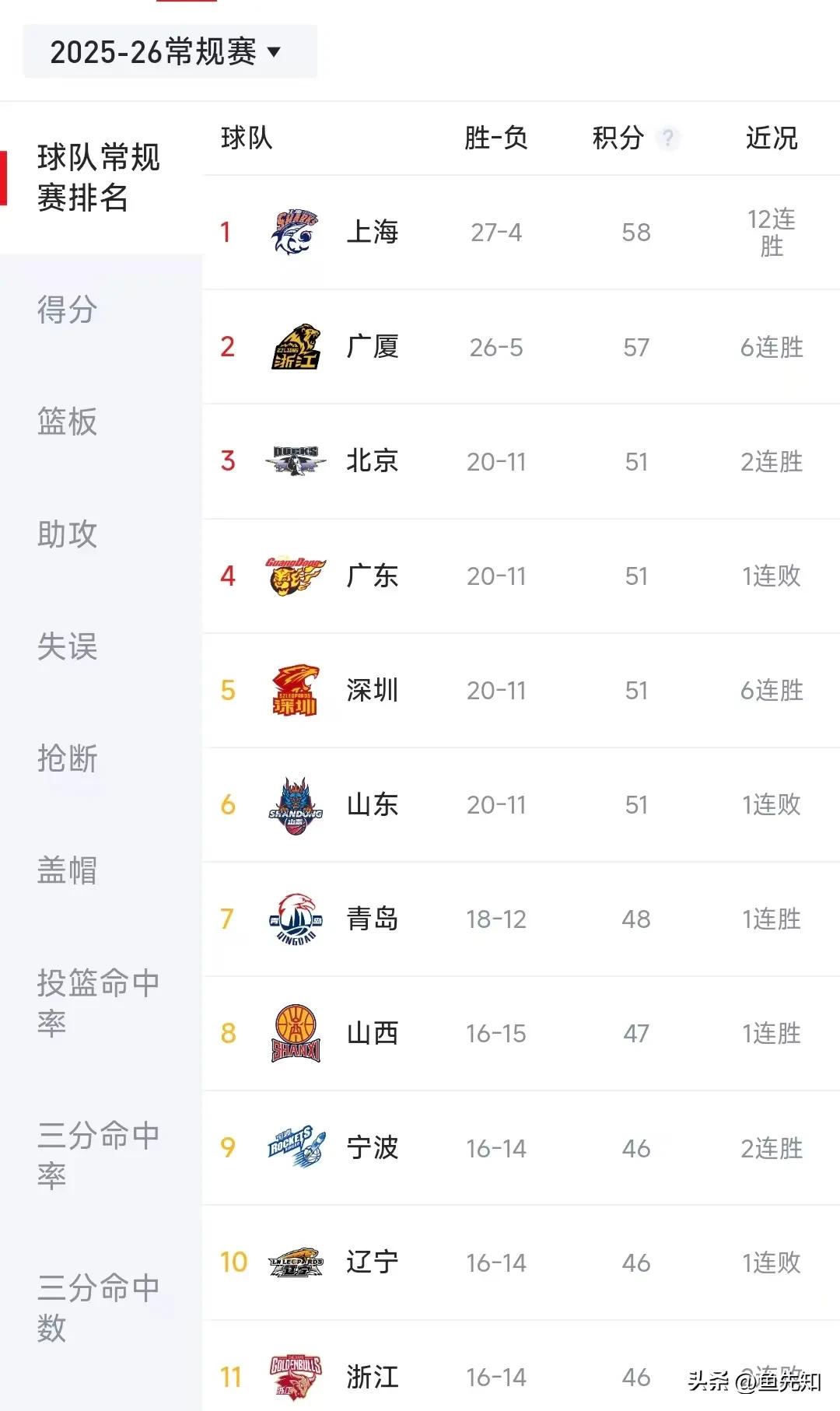Screen dimensions: 840x1411
Task: Click the Zhejiang Lions (广厦) team logo
Action: point(296,346)
